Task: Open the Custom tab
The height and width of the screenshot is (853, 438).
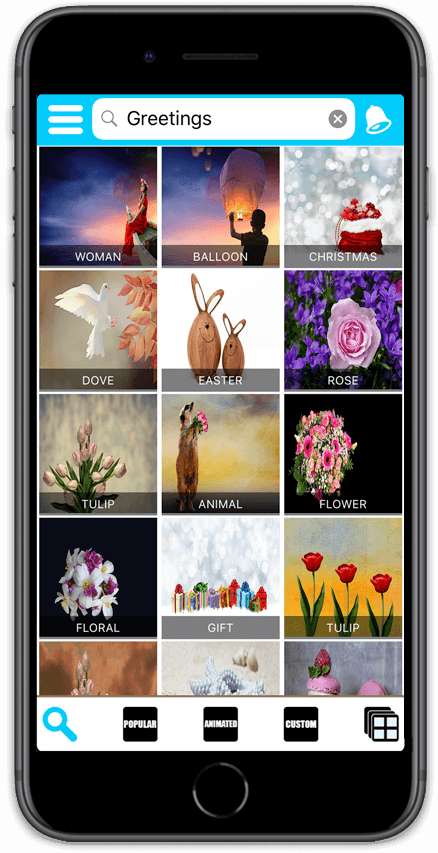Action: pyautogui.click(x=301, y=724)
